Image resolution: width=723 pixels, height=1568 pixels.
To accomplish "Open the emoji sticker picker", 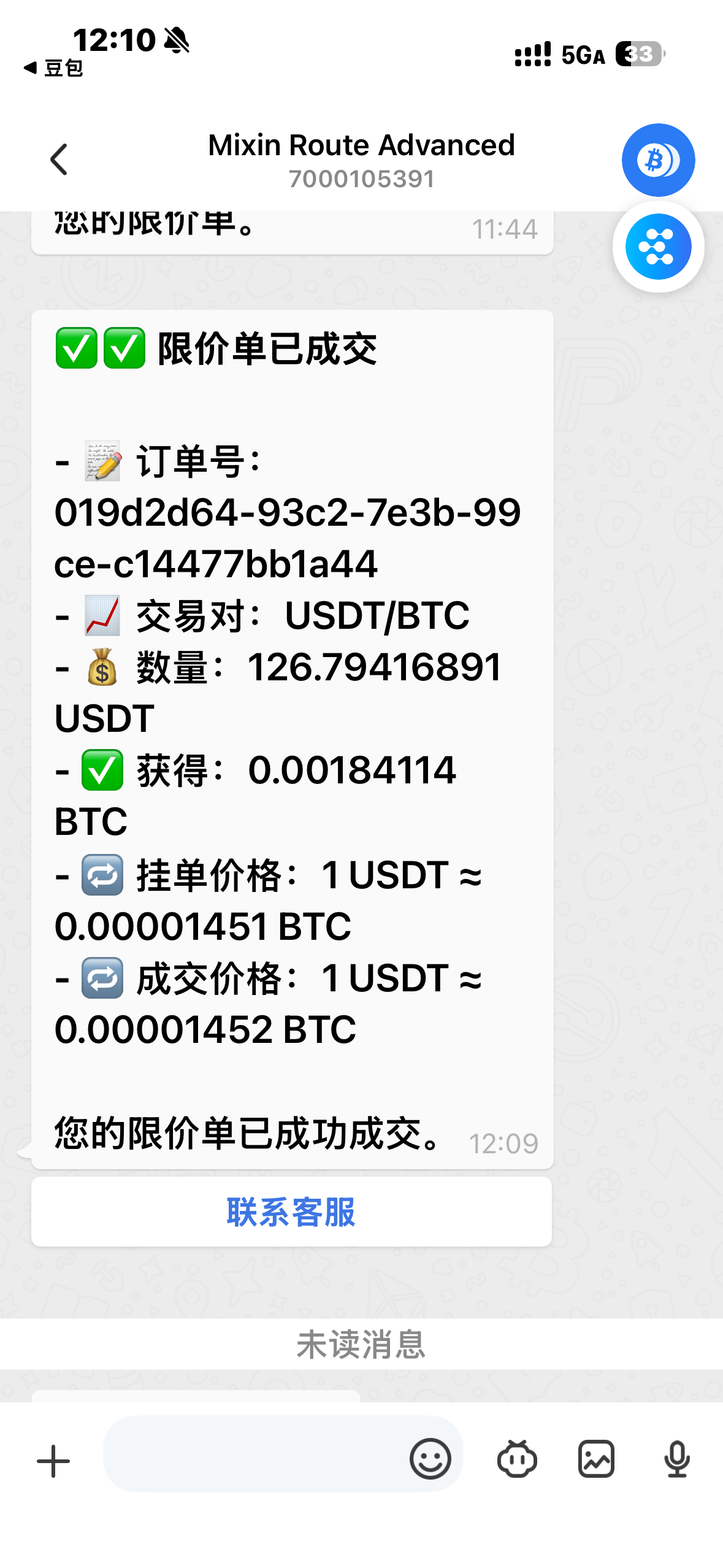I will [x=430, y=1459].
